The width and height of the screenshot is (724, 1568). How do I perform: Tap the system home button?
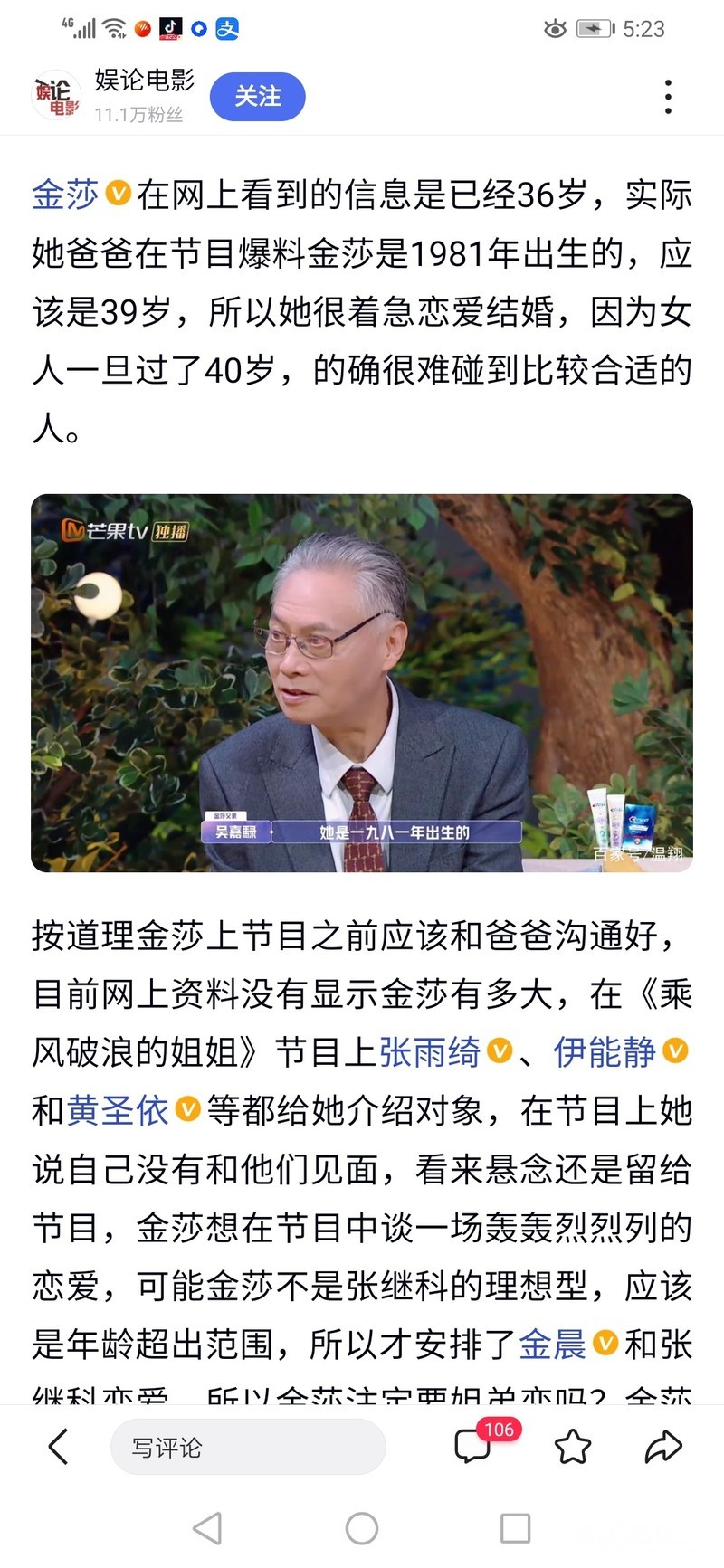pyautogui.click(x=362, y=1529)
